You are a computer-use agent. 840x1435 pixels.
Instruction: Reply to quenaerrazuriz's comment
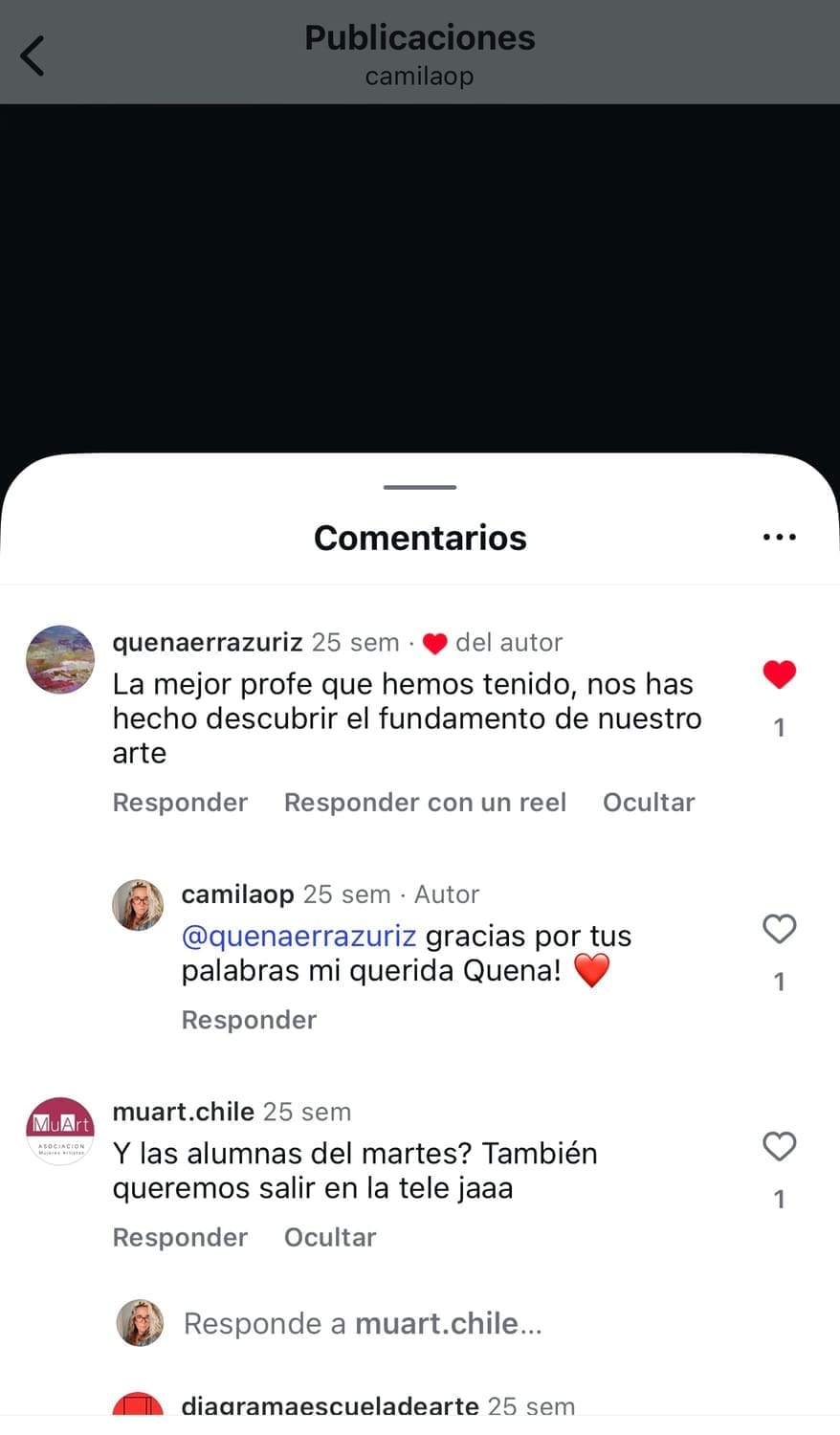point(180,803)
